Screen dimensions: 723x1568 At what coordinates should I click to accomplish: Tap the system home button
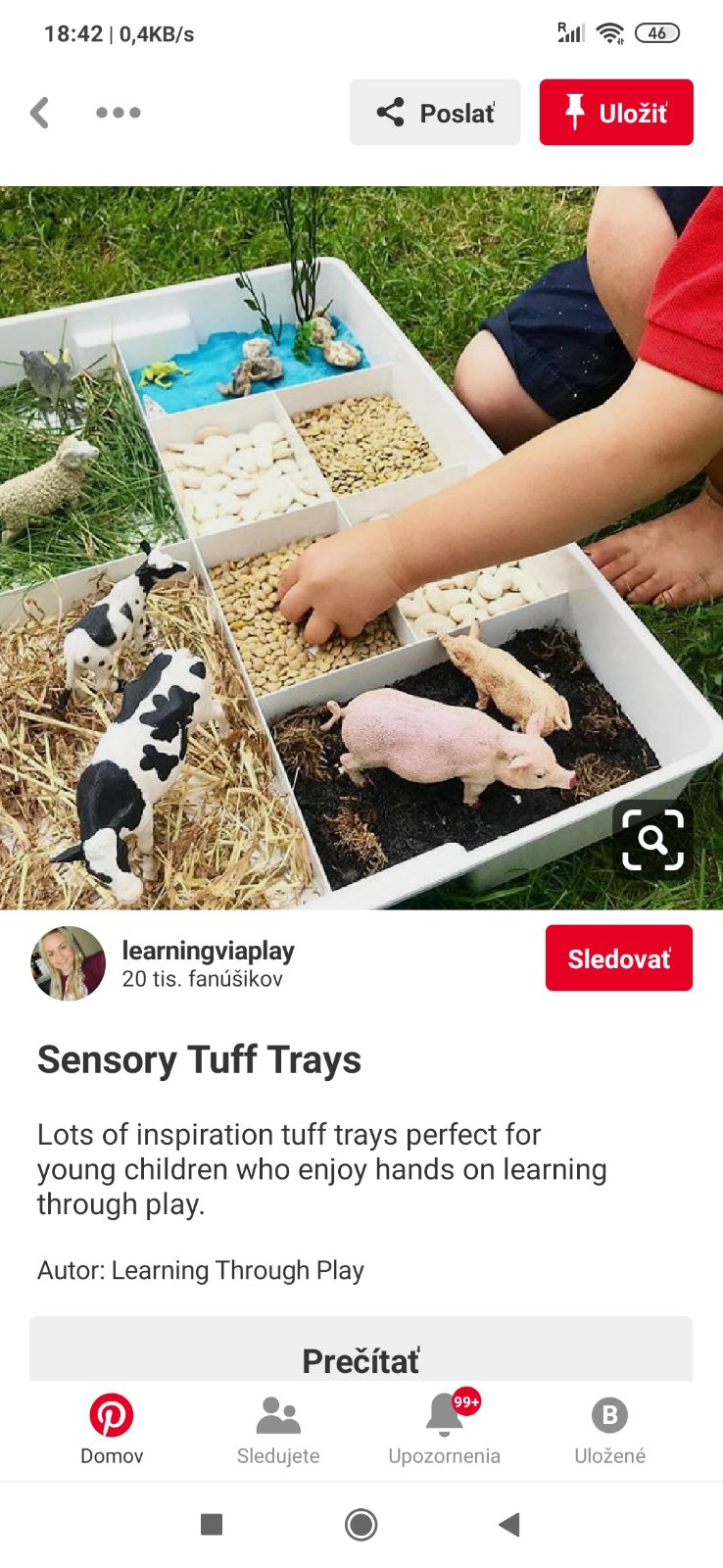(361, 1524)
